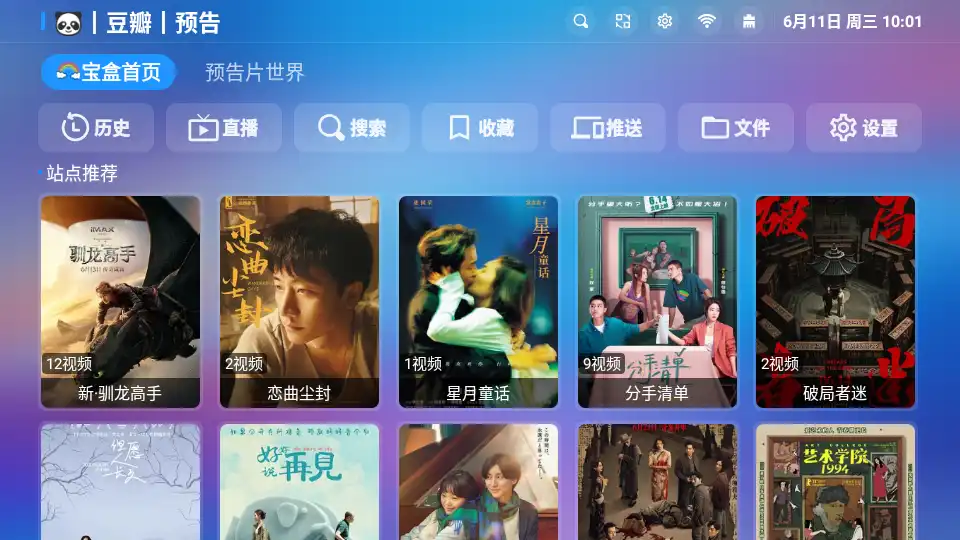Image resolution: width=960 pixels, height=540 pixels.
Task: Open the 分手清单 trailer card
Action: (657, 300)
